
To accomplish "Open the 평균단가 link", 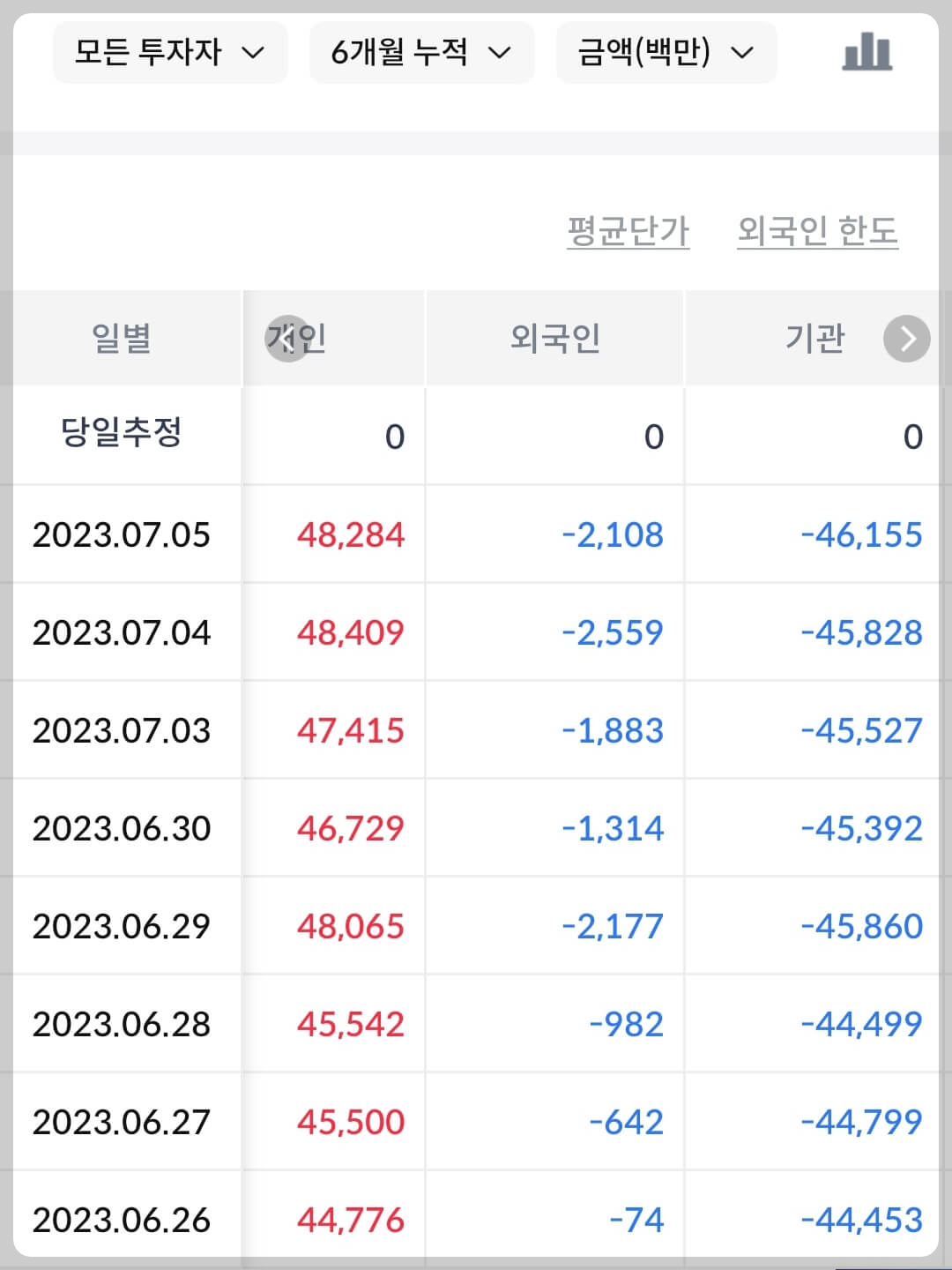I will 628,231.
